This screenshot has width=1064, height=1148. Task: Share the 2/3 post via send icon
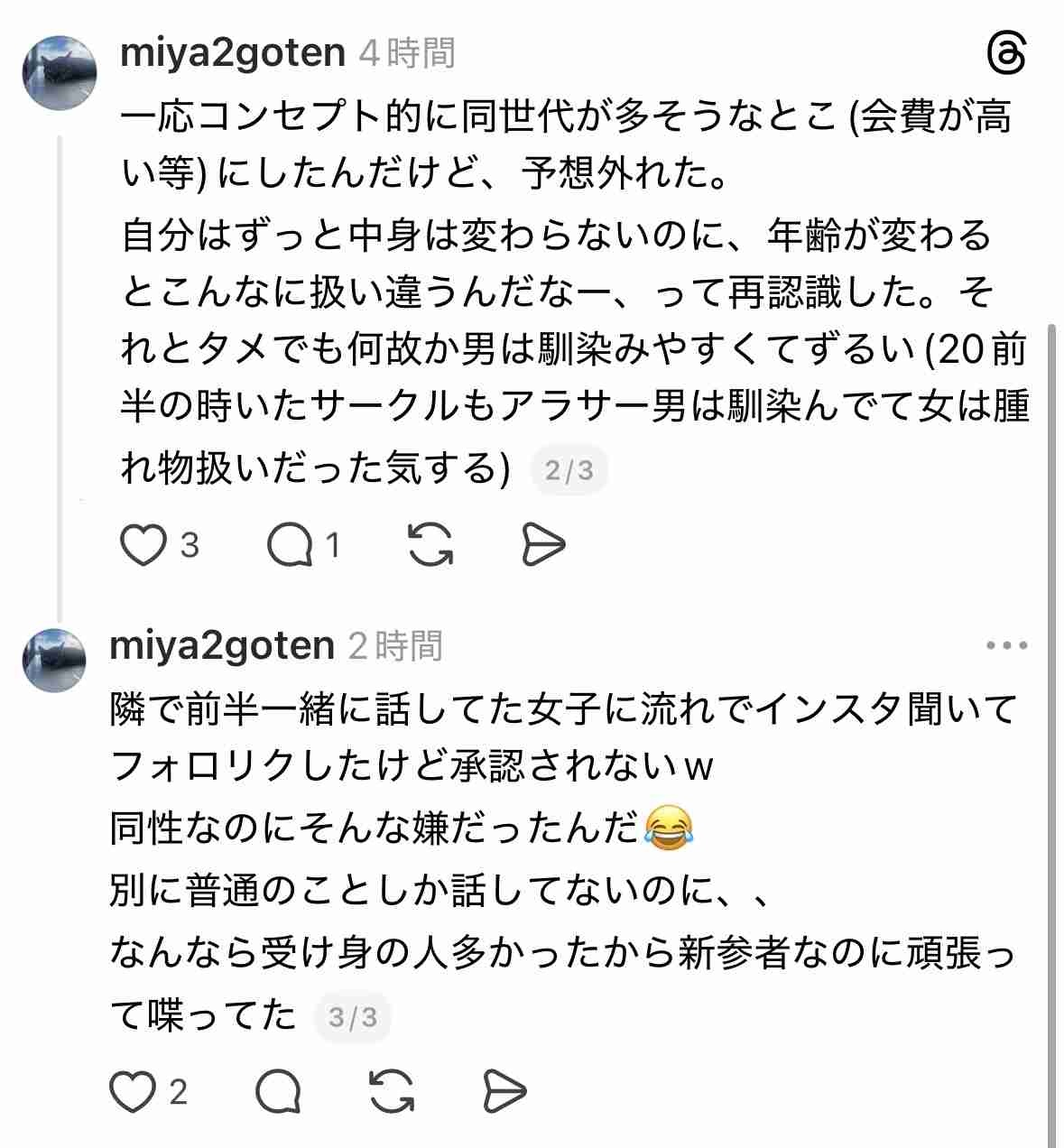543,546
